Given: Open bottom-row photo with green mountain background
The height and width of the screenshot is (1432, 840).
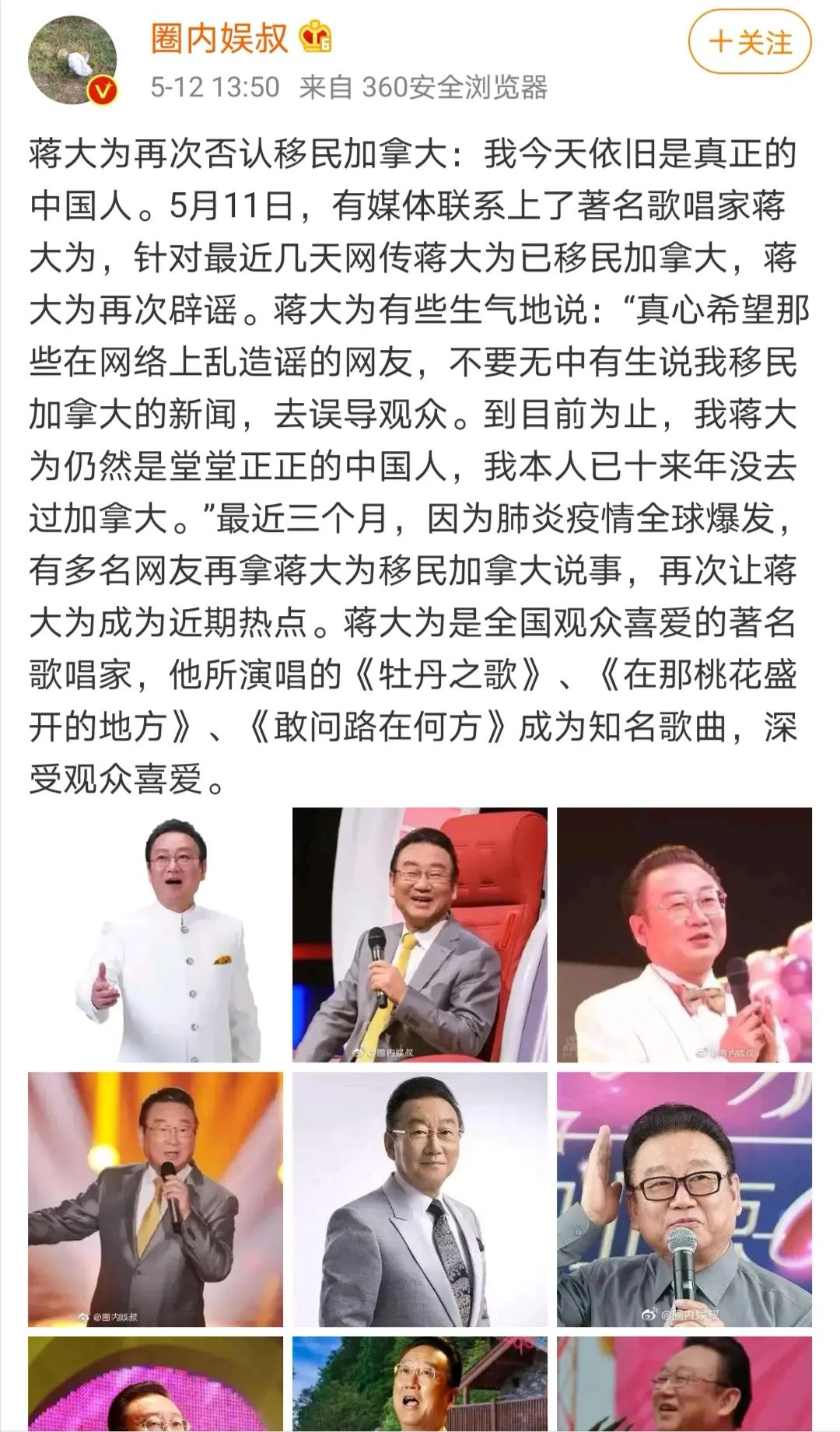Looking at the screenshot, I should click(x=420, y=1385).
